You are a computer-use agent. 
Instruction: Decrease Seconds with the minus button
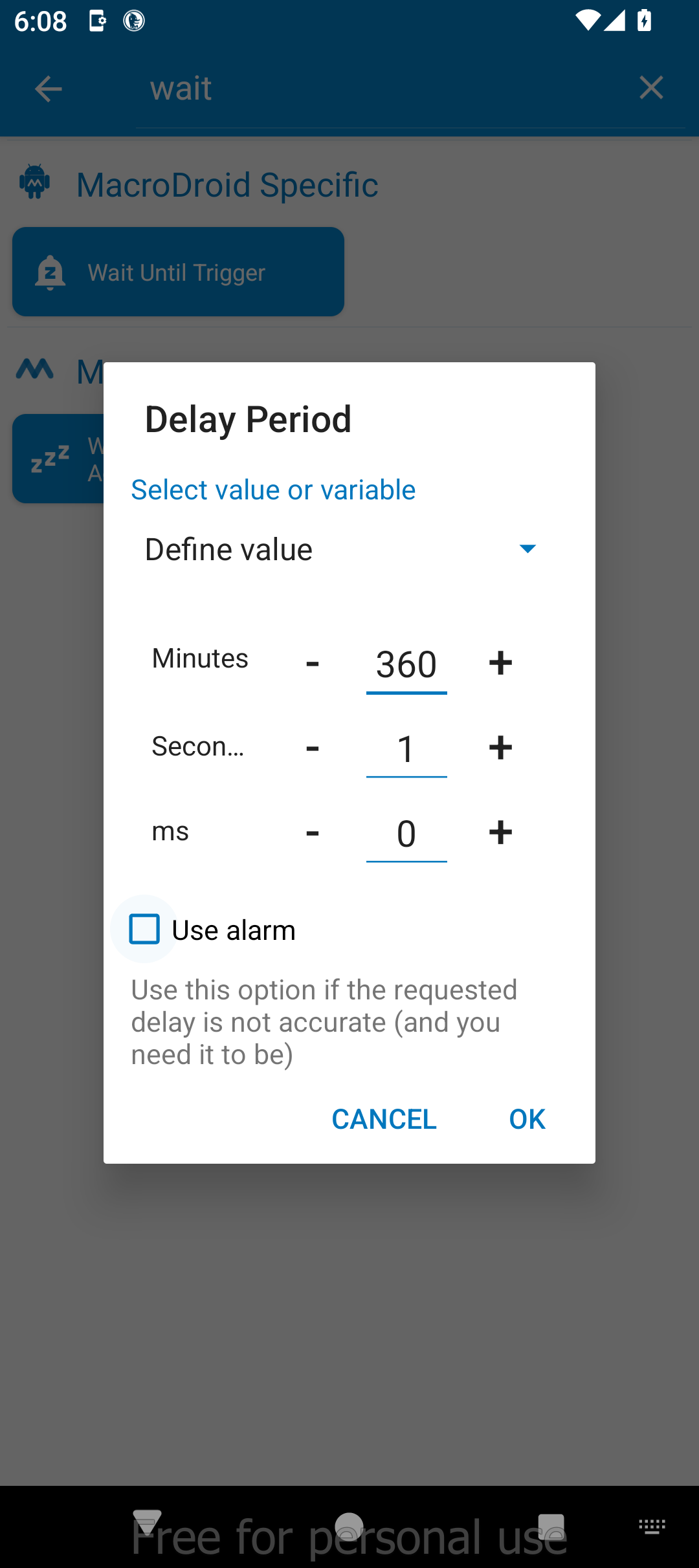click(313, 748)
